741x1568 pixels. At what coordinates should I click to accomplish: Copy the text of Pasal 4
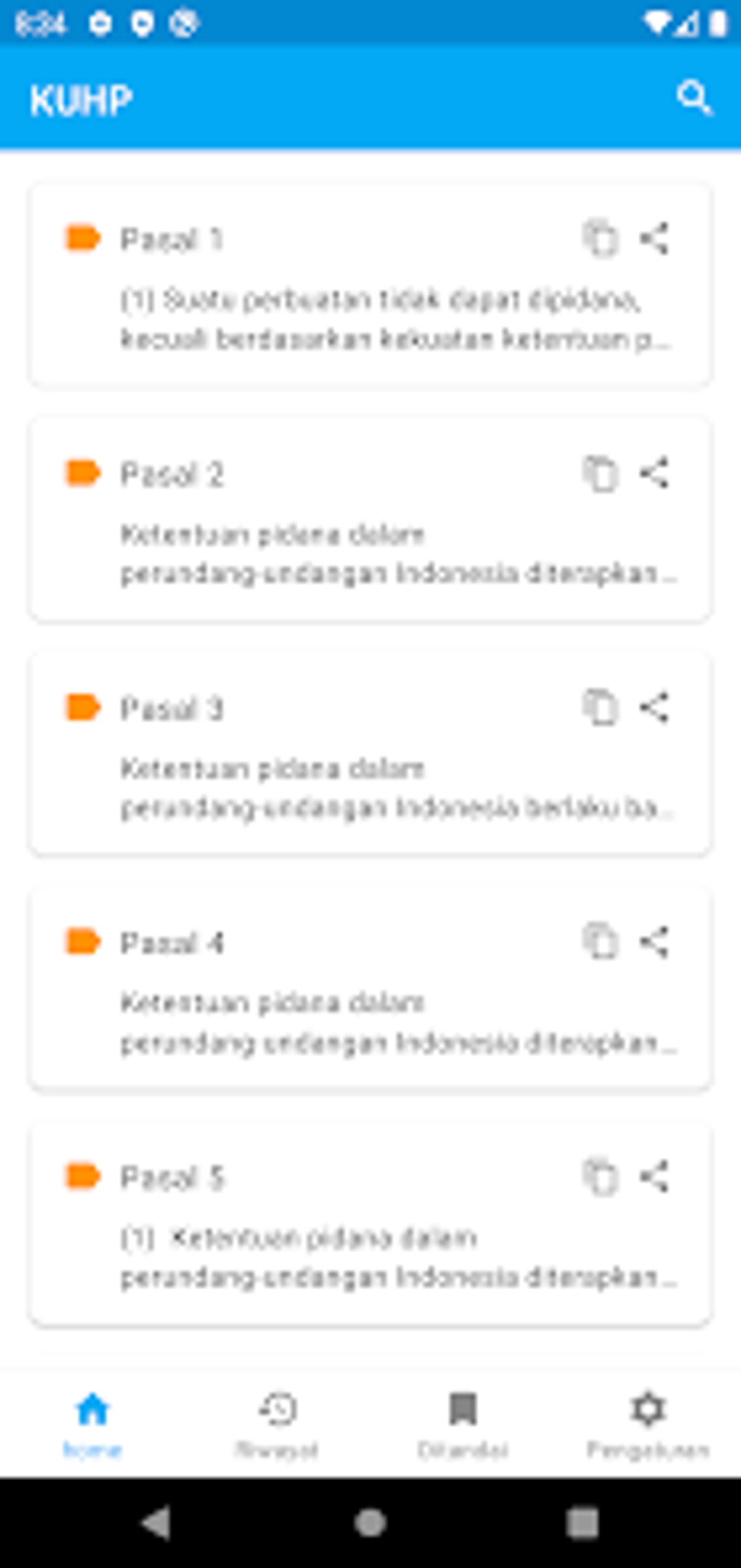tap(600, 943)
